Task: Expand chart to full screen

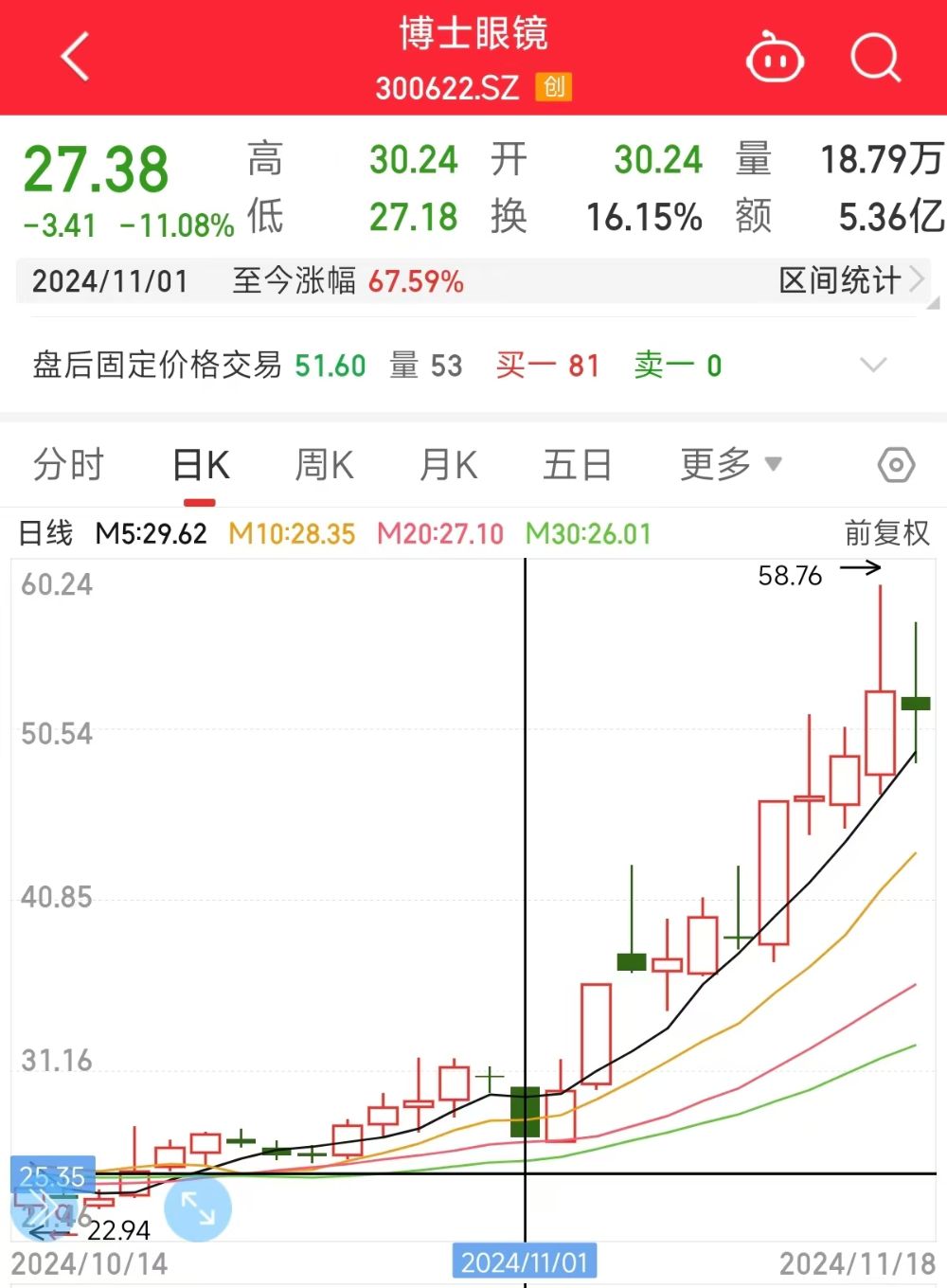Action: [x=197, y=1208]
